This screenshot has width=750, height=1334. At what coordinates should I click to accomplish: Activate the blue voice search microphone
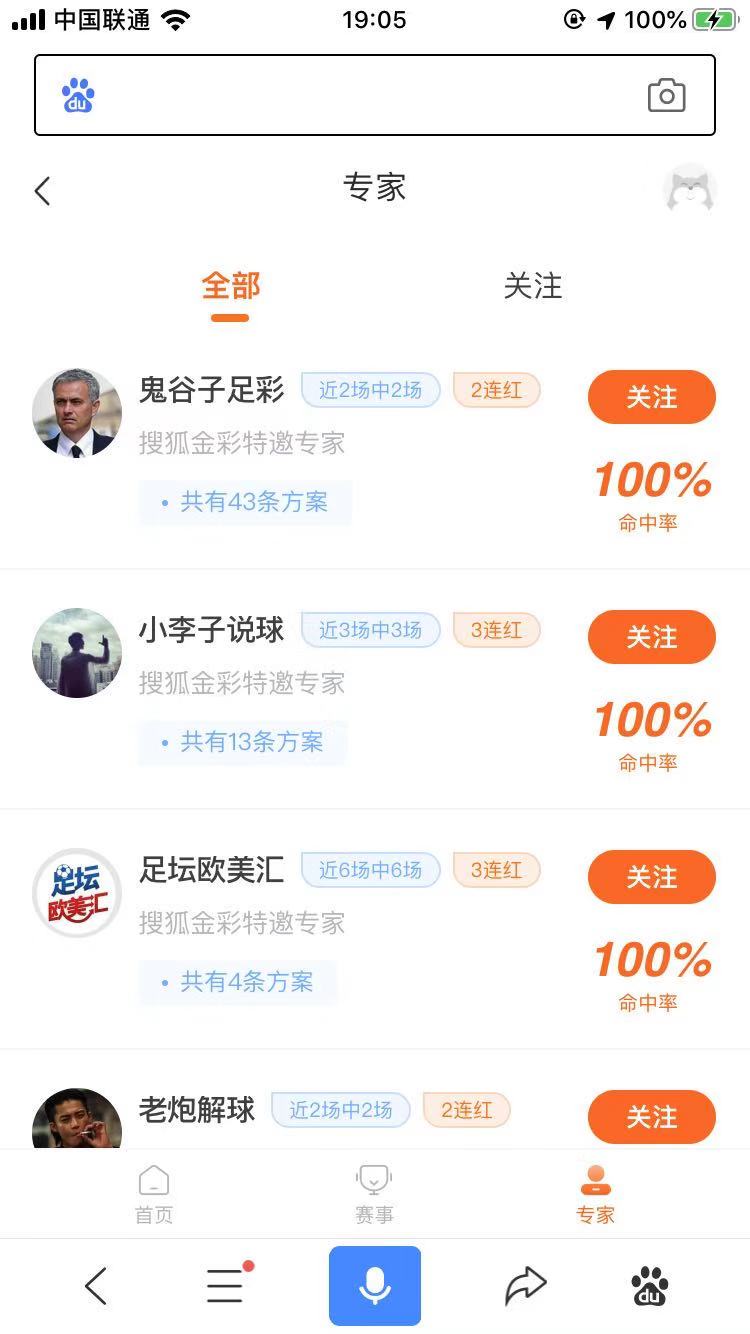[375, 1285]
